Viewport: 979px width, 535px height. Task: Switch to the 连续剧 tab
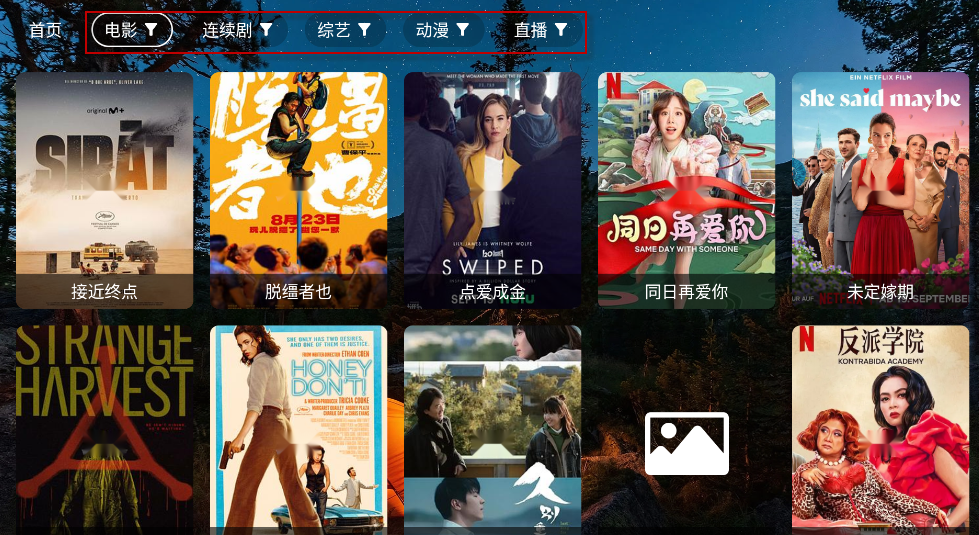coord(238,30)
